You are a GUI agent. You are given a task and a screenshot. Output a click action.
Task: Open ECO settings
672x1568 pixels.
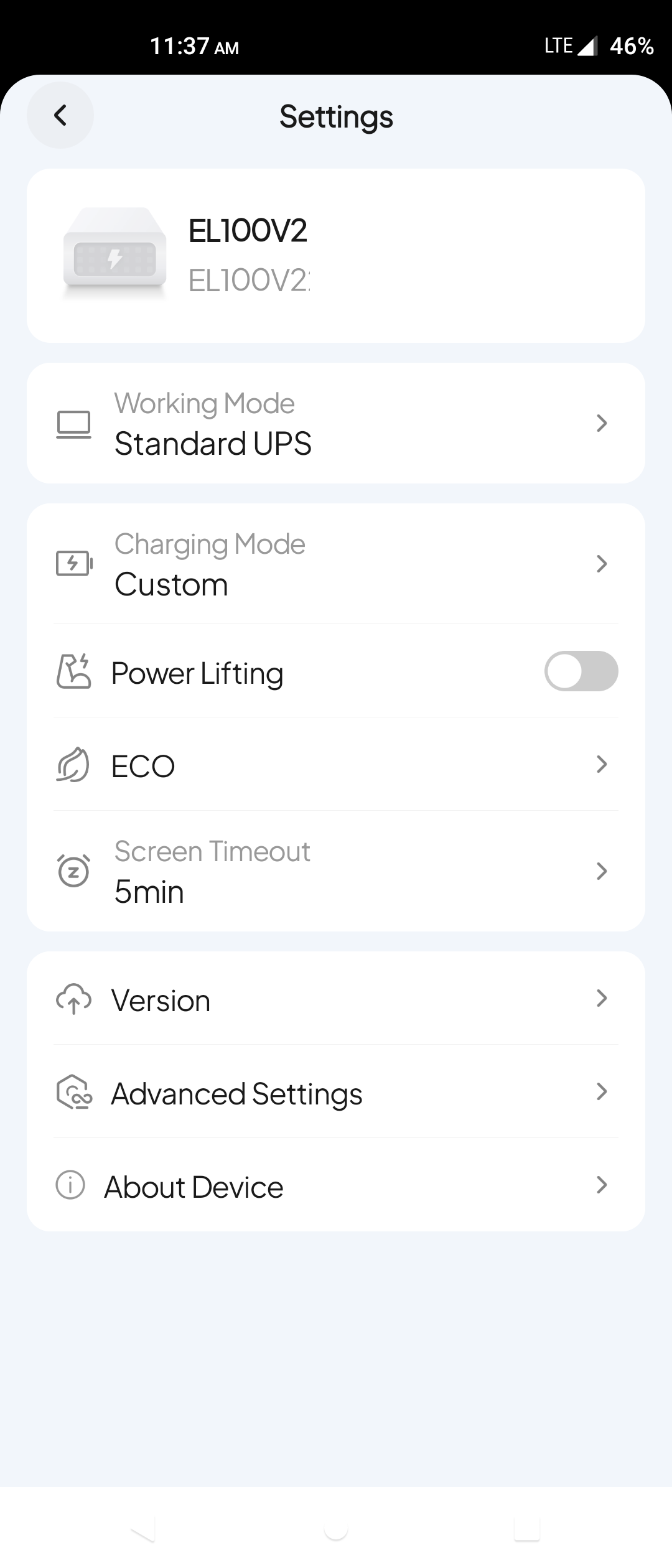pyautogui.click(x=336, y=765)
